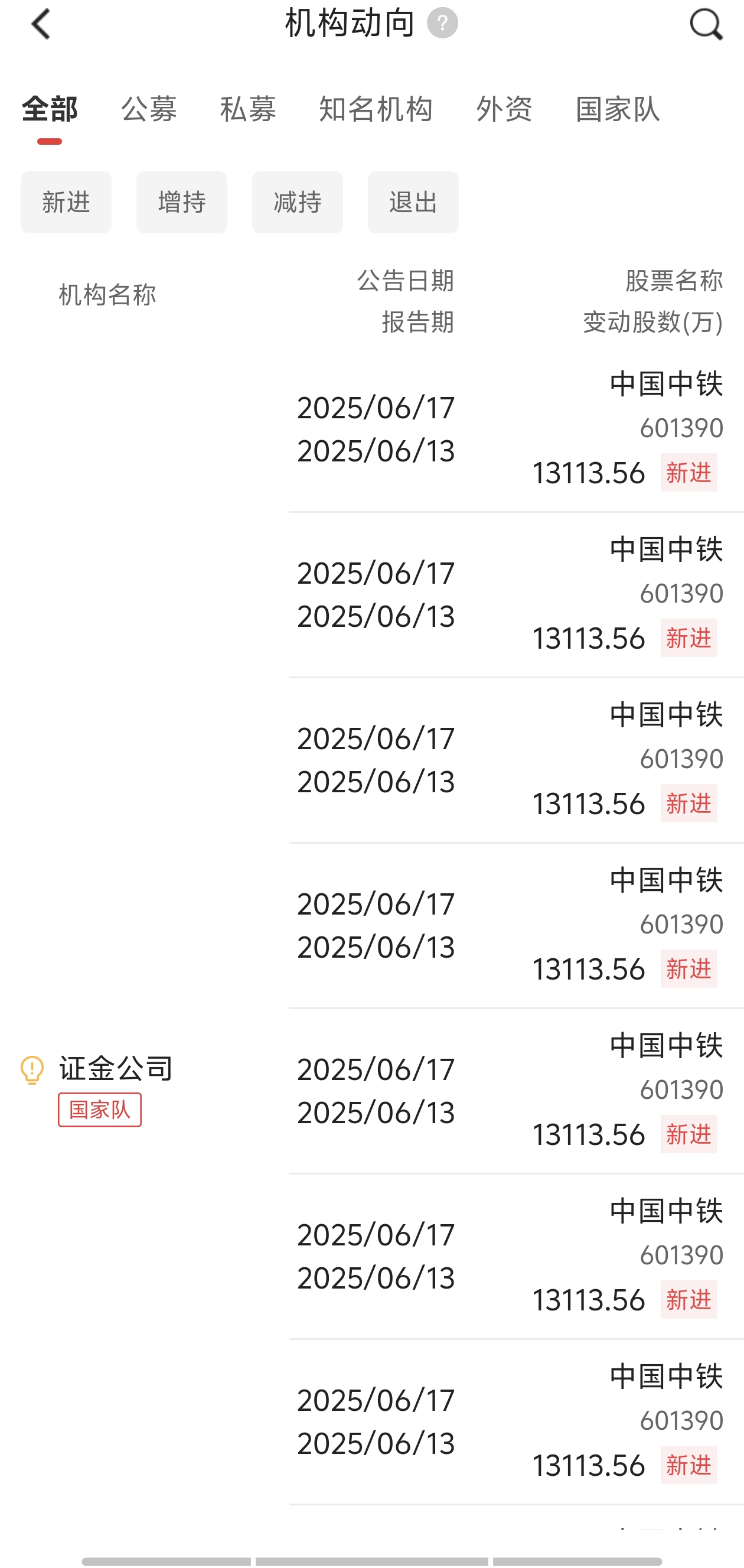This screenshot has width=744, height=1568.
Task: Select the 全部 tab
Action: pos(49,109)
